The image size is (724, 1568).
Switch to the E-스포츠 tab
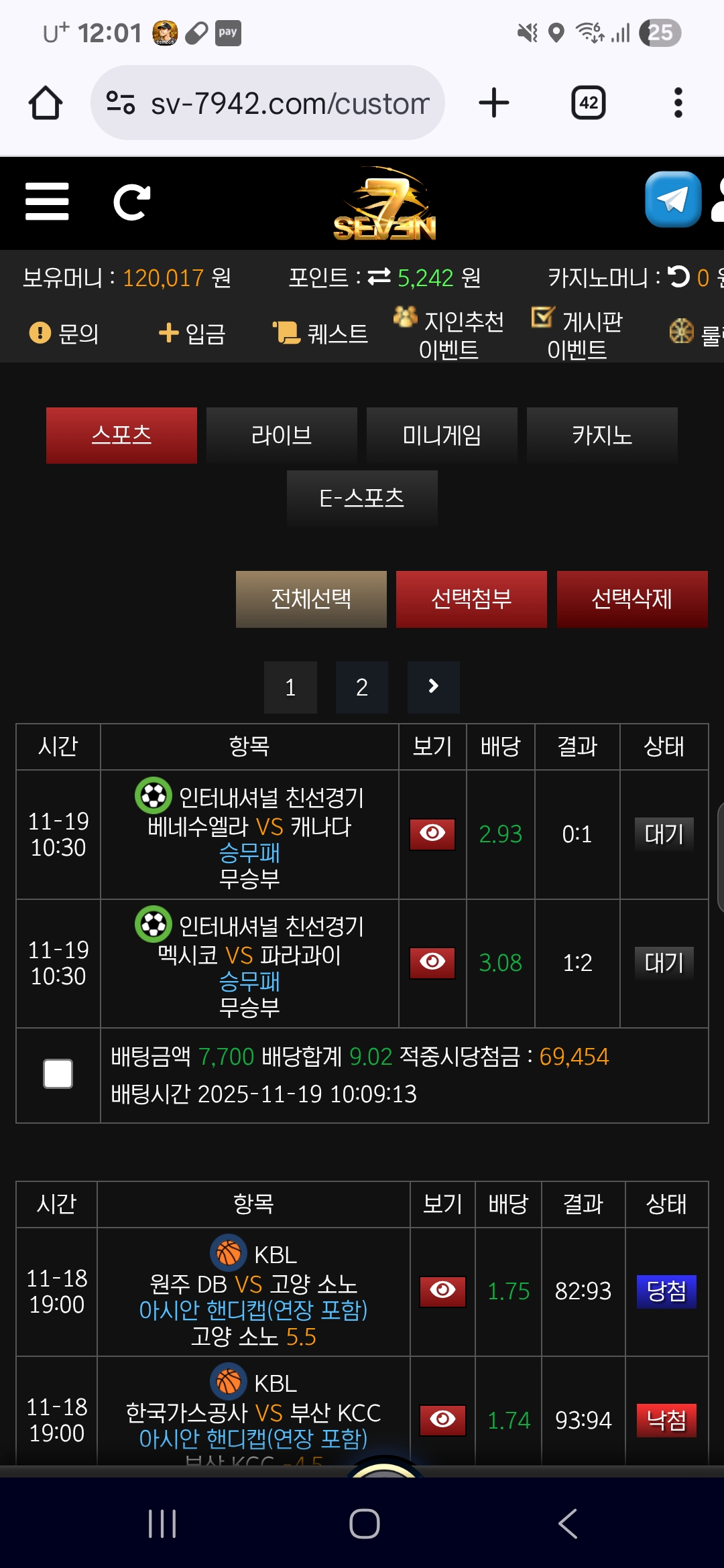click(x=362, y=498)
